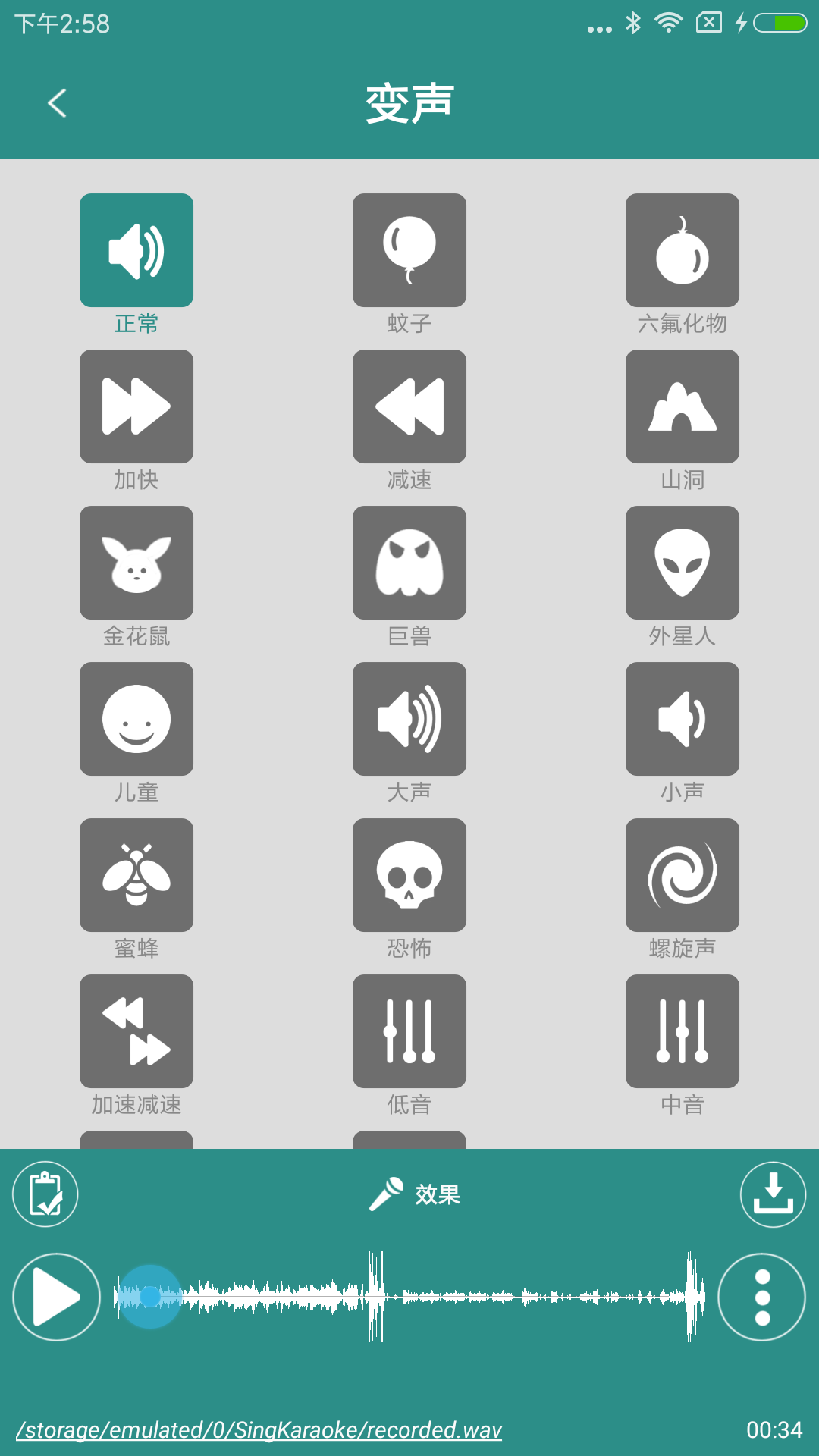Select the 蚊子 mosquito voice effect
Image resolution: width=819 pixels, height=1456 pixels.
[409, 249]
